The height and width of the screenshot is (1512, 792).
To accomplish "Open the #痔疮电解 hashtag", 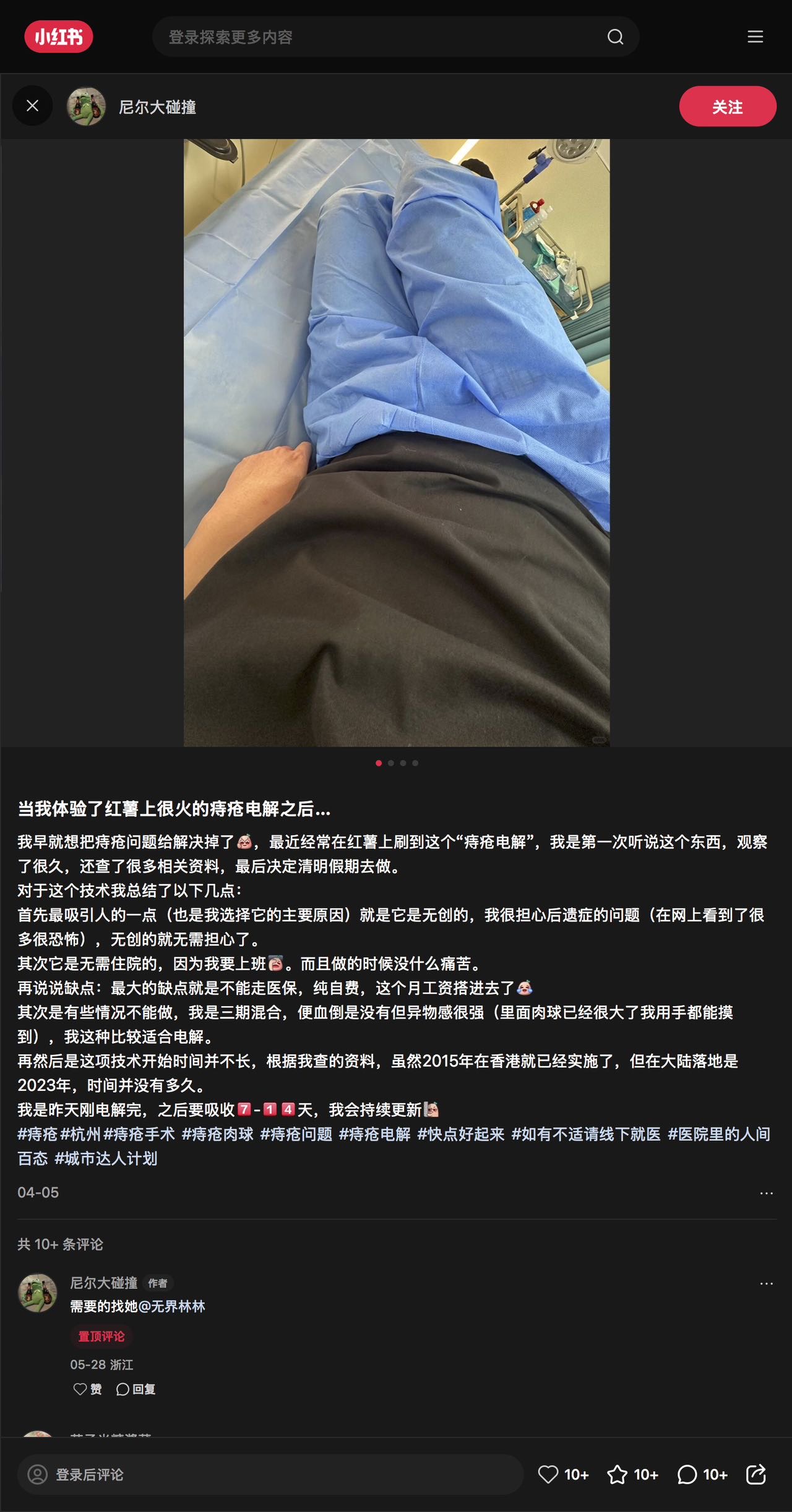I will [x=374, y=1134].
